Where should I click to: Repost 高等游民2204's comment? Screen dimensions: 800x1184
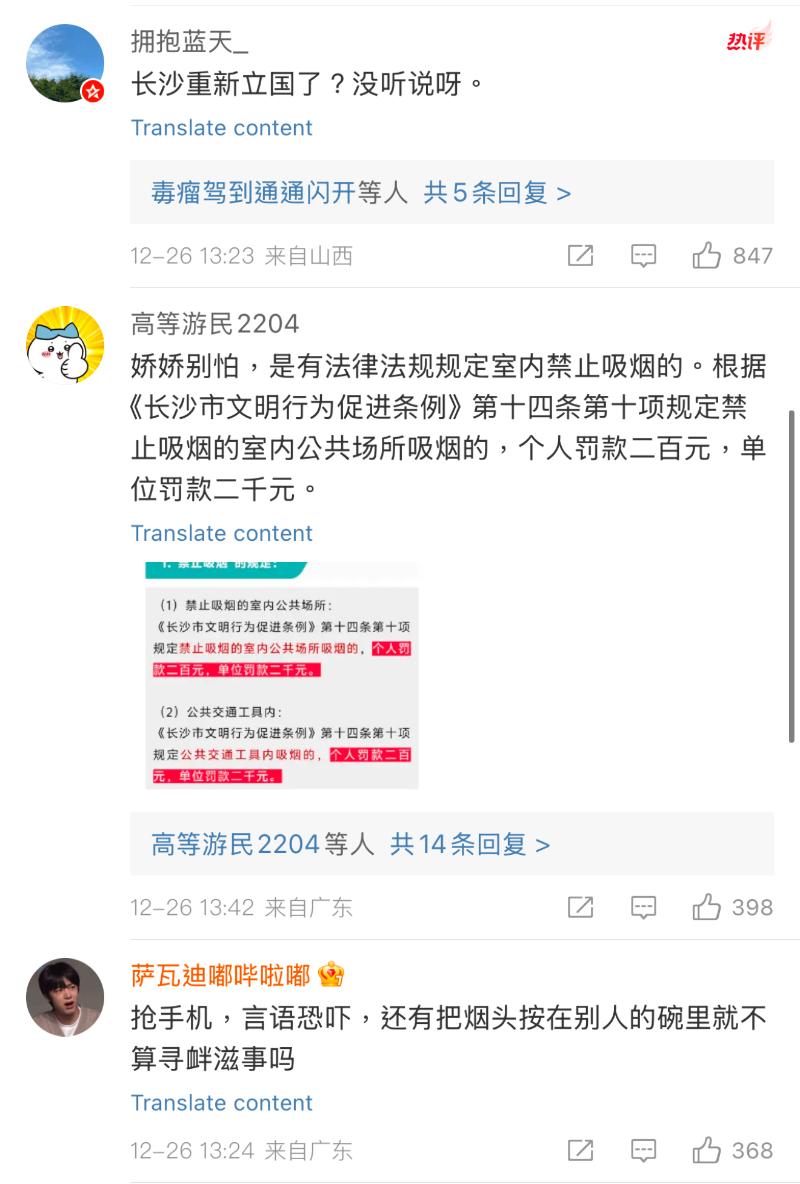tap(580, 908)
